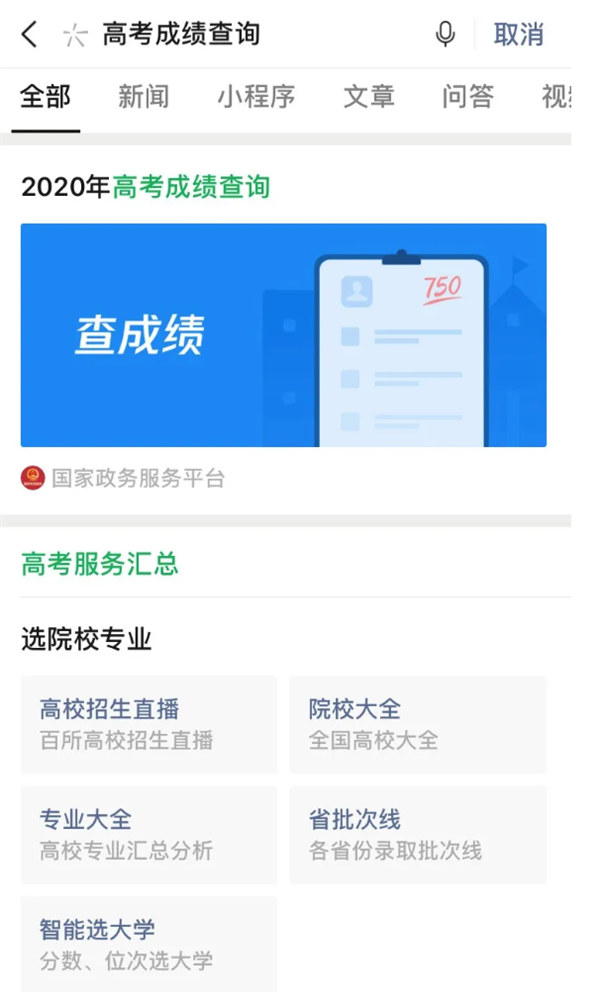Screen dimensions: 600x1005
Task: Switch to the 新闻 tab
Action: tap(144, 97)
